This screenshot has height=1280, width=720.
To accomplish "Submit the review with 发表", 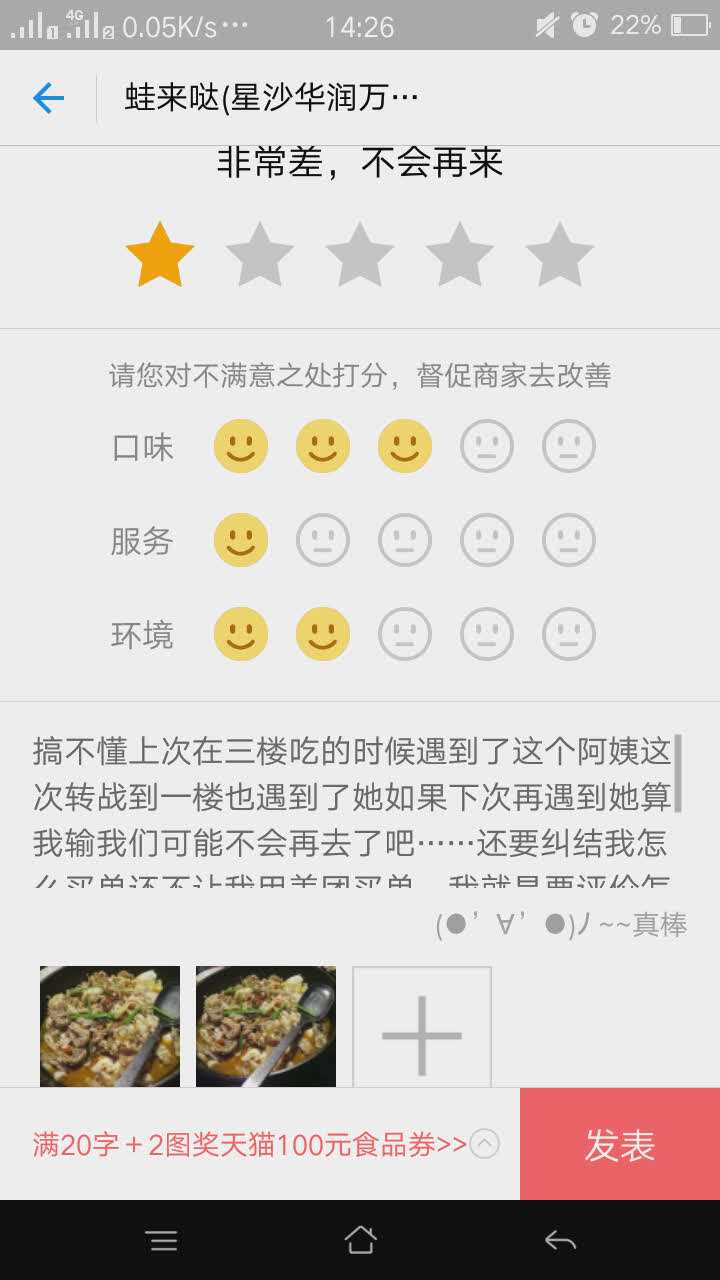I will [x=620, y=1144].
